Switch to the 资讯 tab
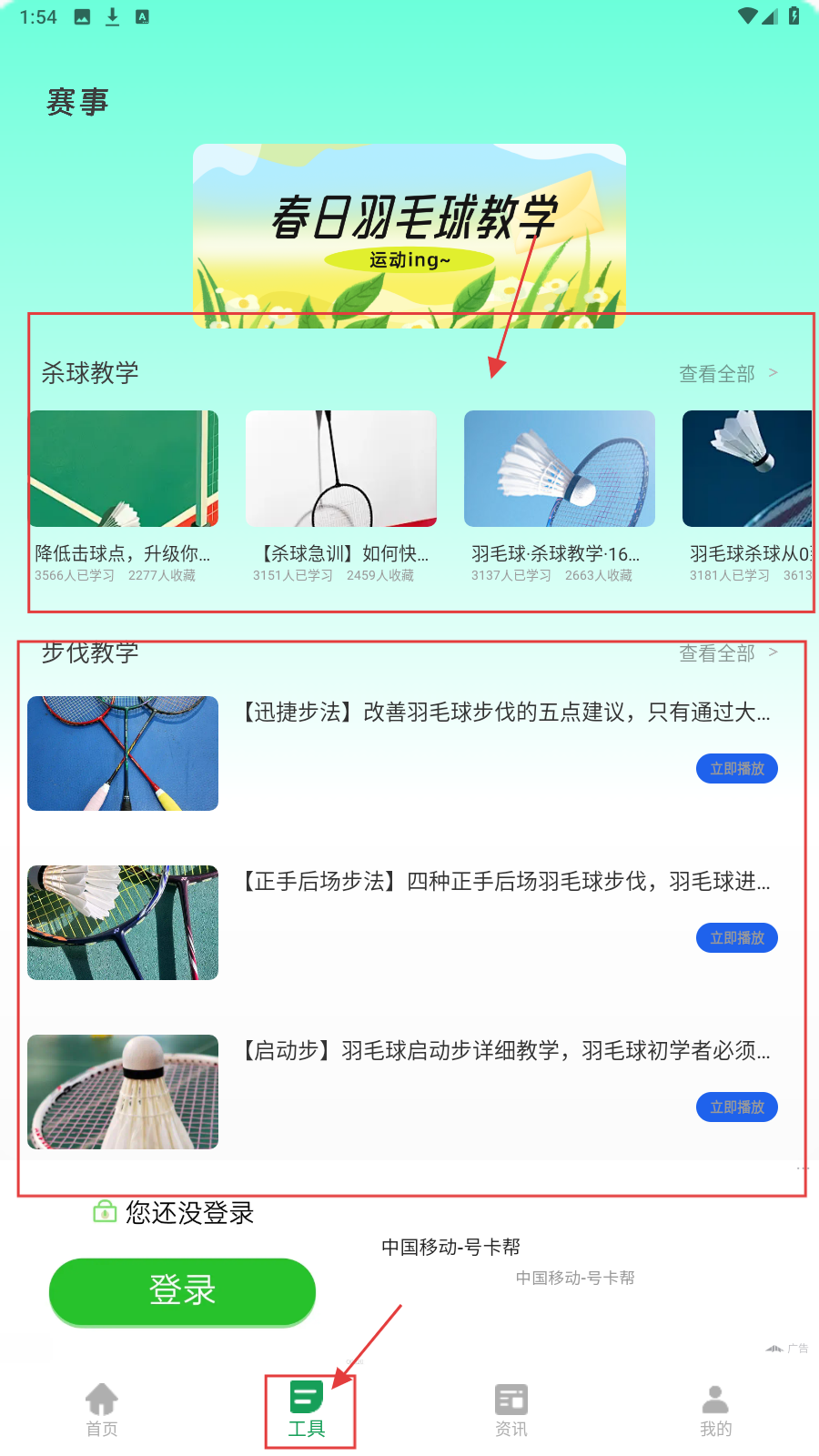 tap(511, 1410)
